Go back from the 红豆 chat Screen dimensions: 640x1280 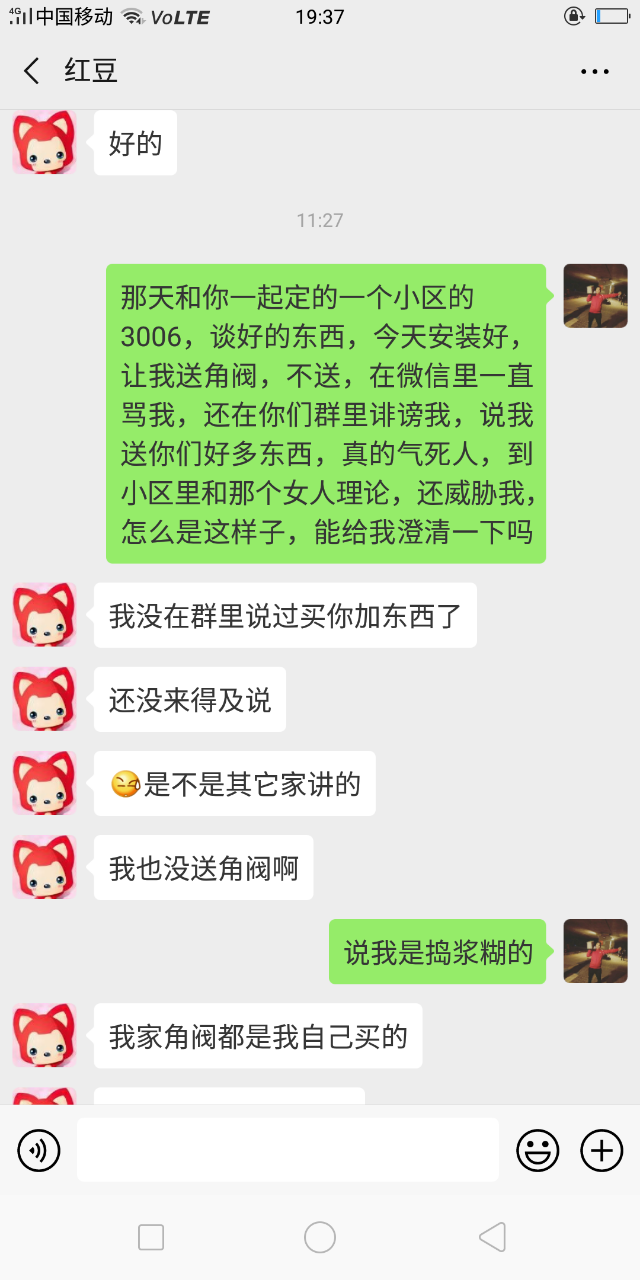click(32, 71)
